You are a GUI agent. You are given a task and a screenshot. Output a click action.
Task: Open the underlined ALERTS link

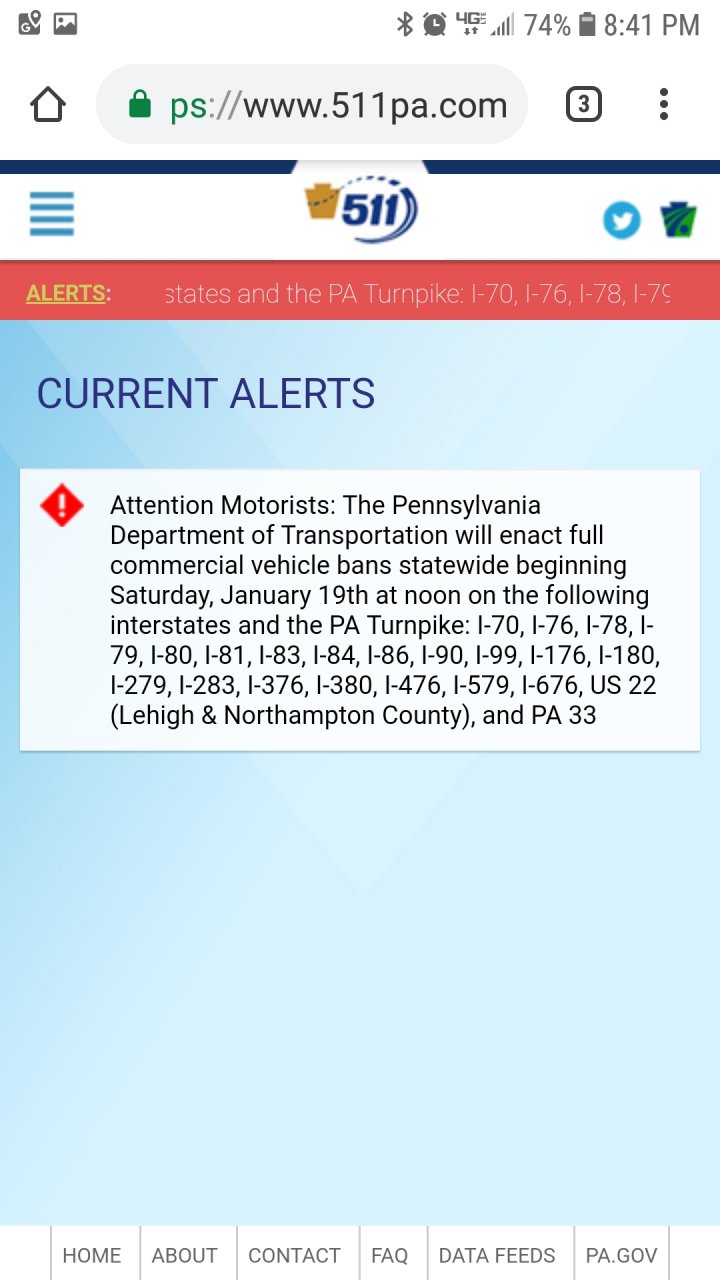coord(66,294)
